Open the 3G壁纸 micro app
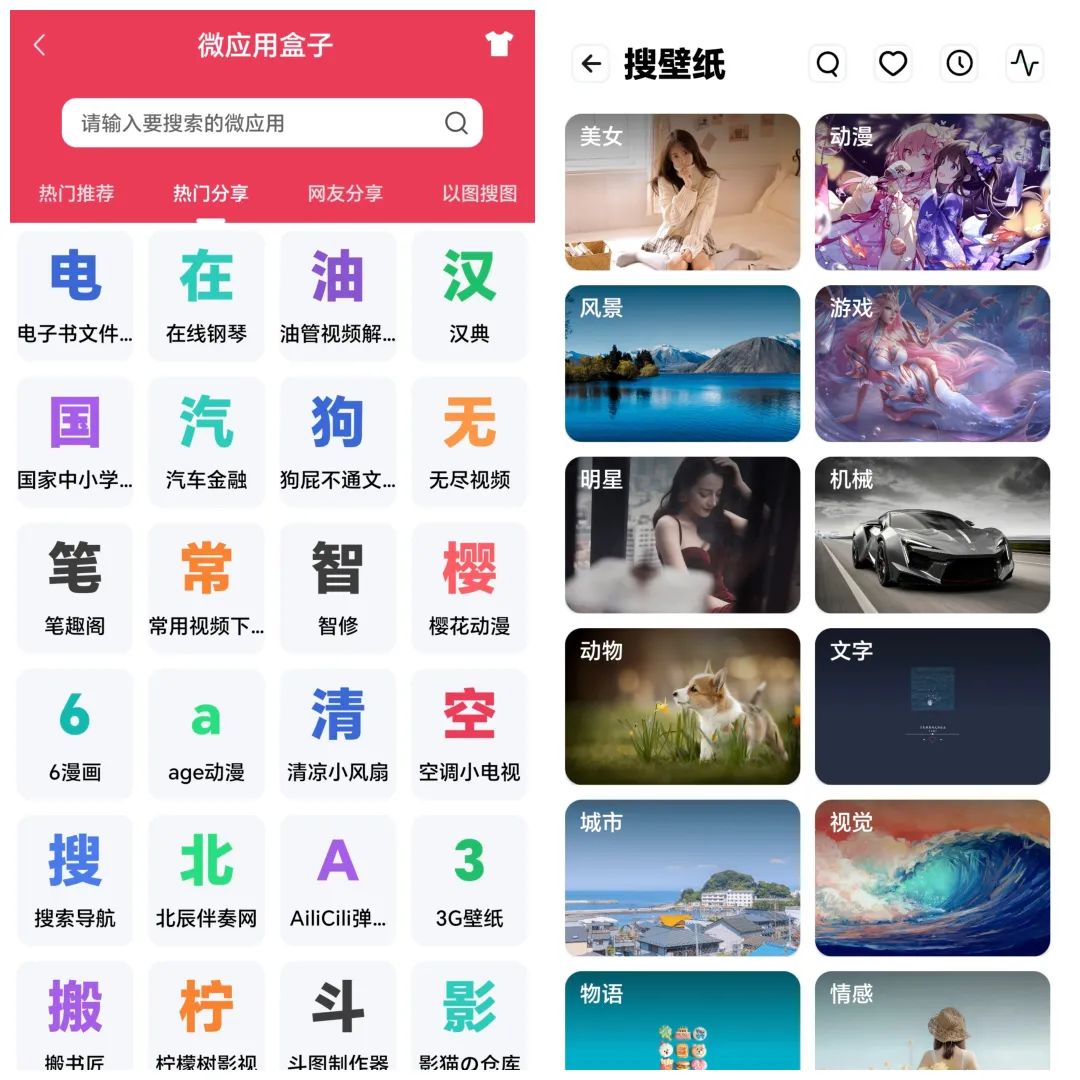The image size is (1080, 1080). pyautogui.click(x=469, y=880)
